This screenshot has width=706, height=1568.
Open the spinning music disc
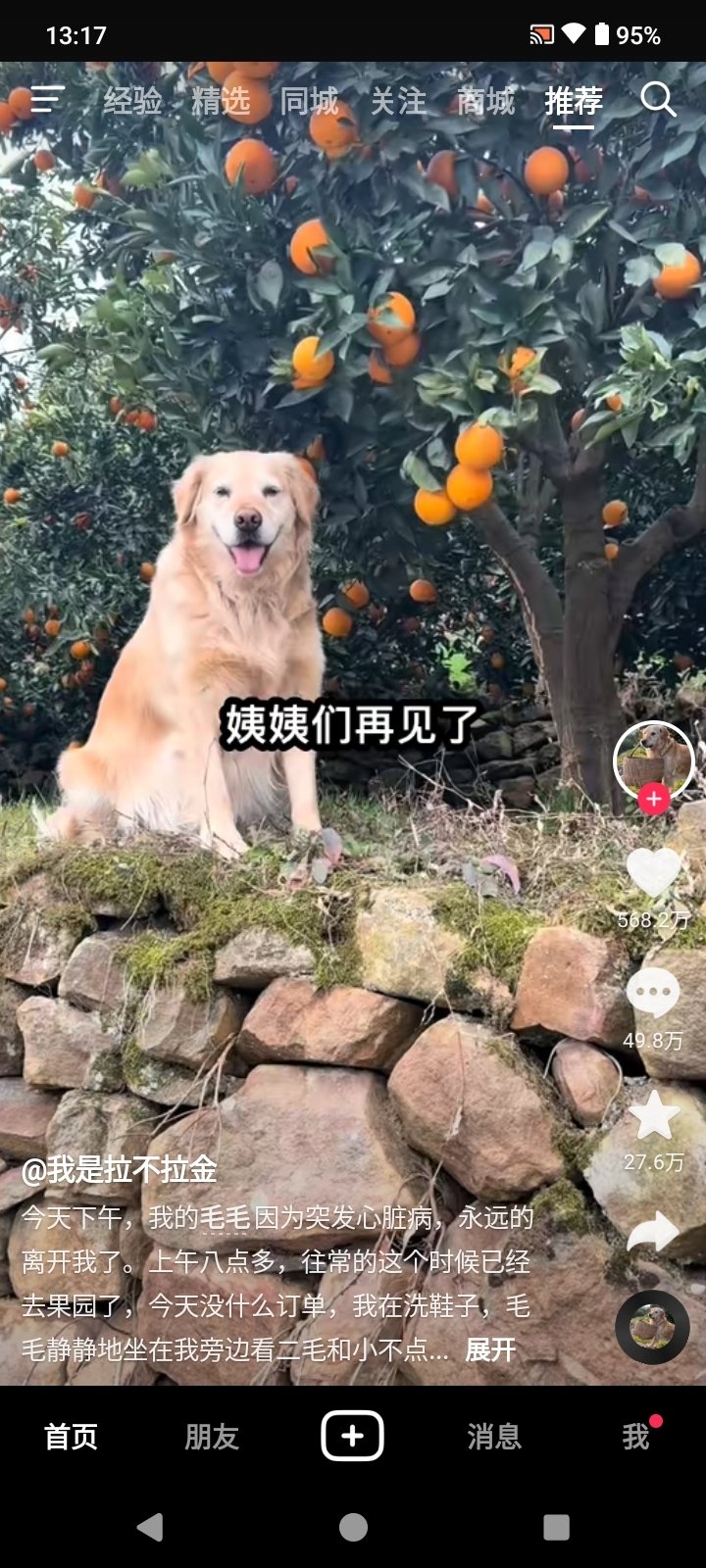pos(652,1327)
